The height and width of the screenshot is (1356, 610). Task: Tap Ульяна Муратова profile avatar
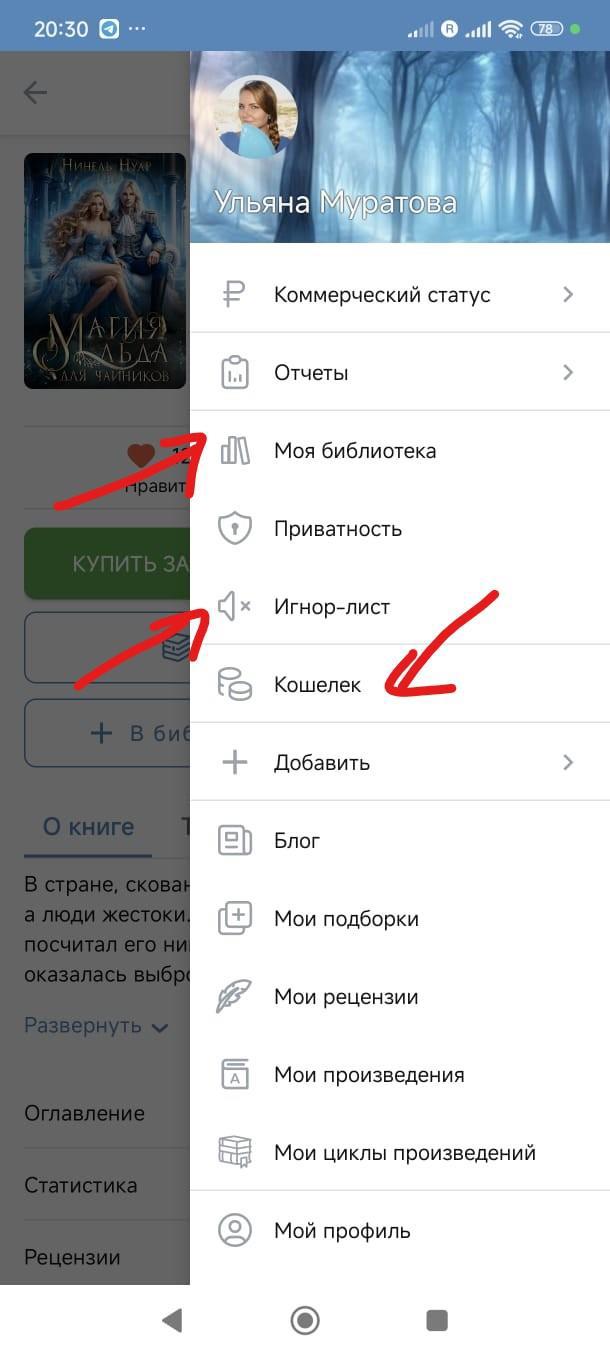coord(256,117)
